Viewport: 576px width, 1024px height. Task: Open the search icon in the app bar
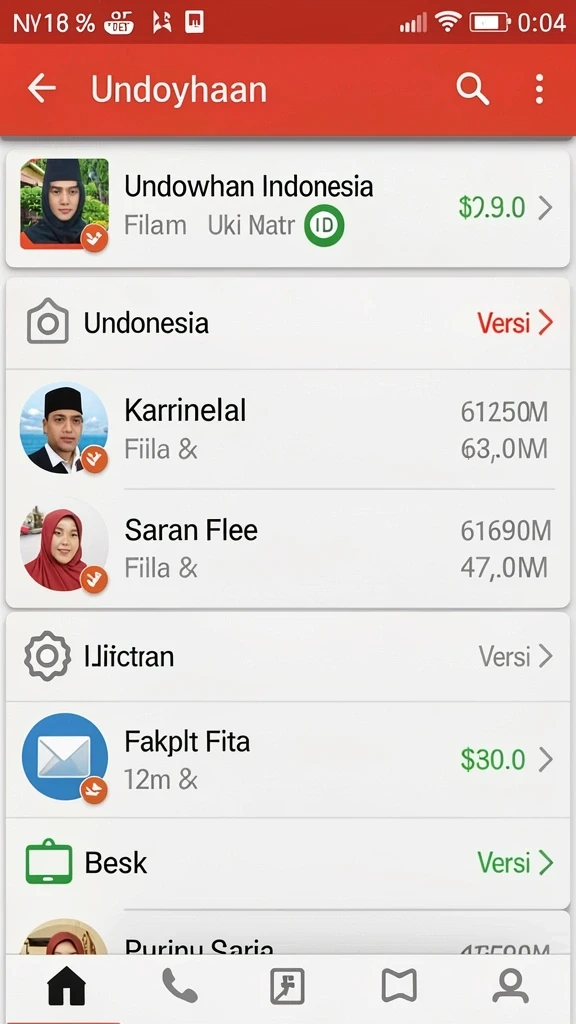(x=472, y=89)
